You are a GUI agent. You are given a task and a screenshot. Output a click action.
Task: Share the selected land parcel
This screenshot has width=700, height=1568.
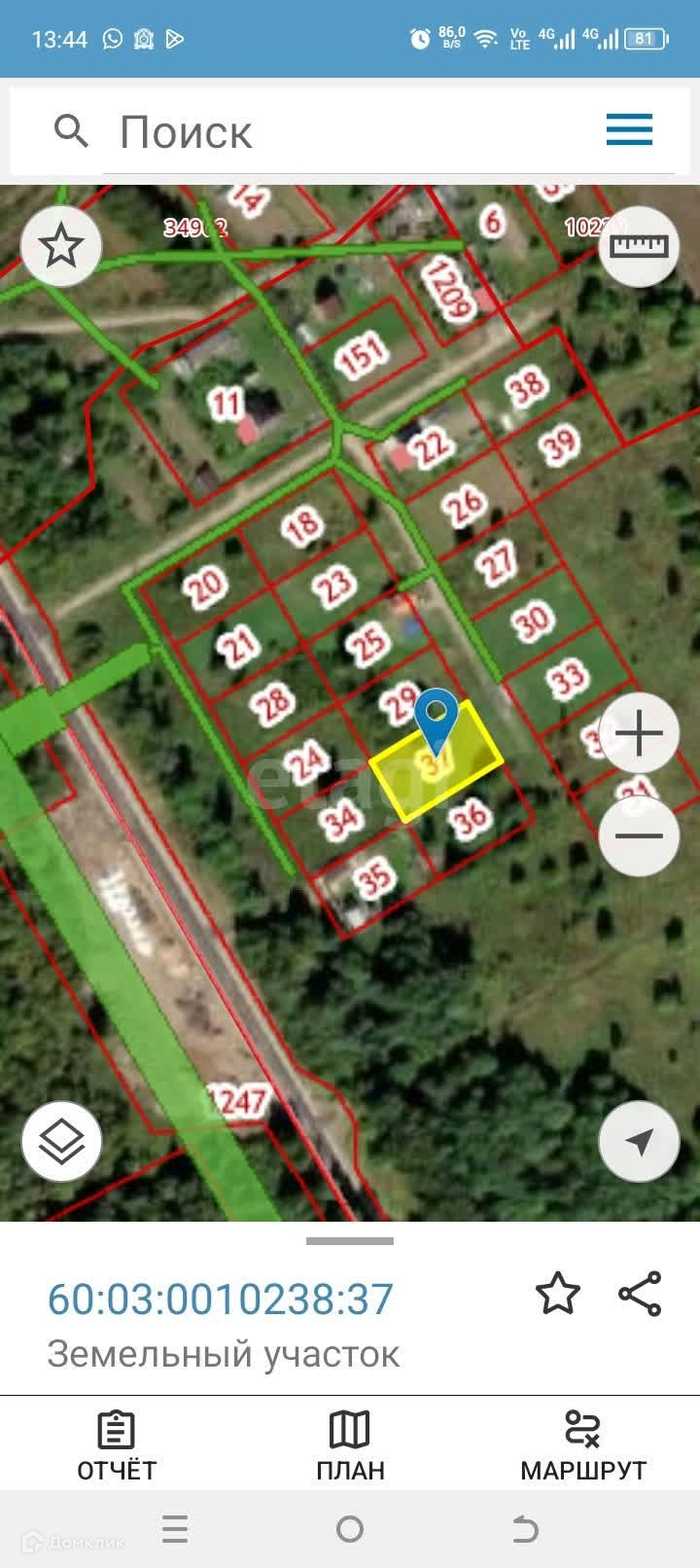(x=640, y=1294)
